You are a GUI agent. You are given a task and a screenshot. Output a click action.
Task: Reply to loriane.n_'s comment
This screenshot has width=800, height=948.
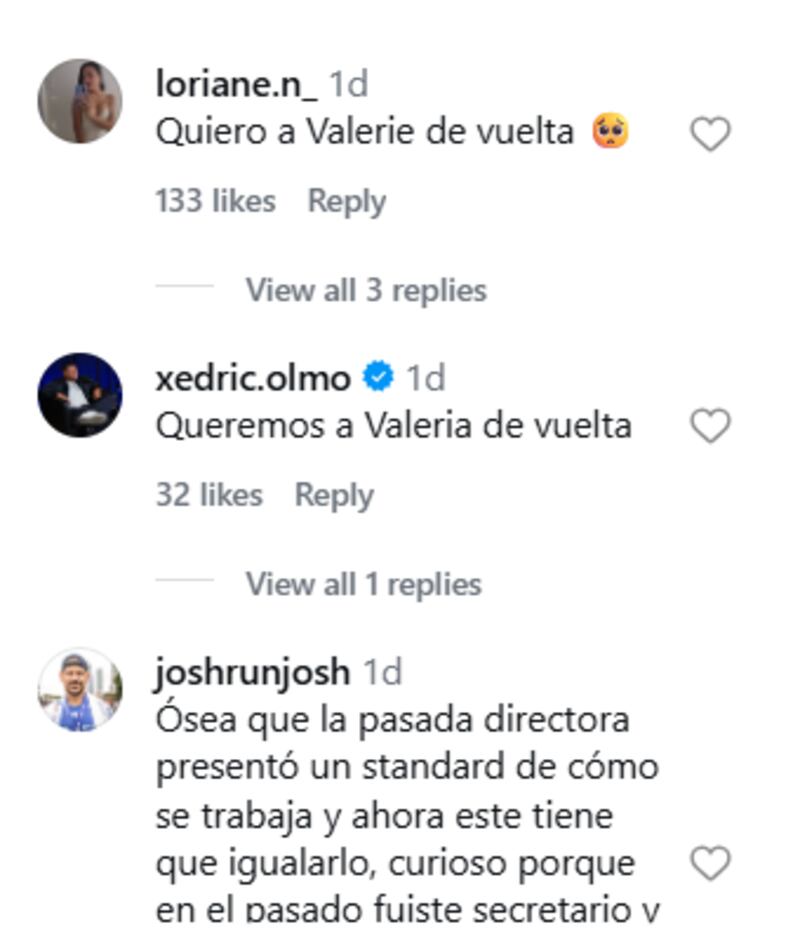(x=346, y=201)
